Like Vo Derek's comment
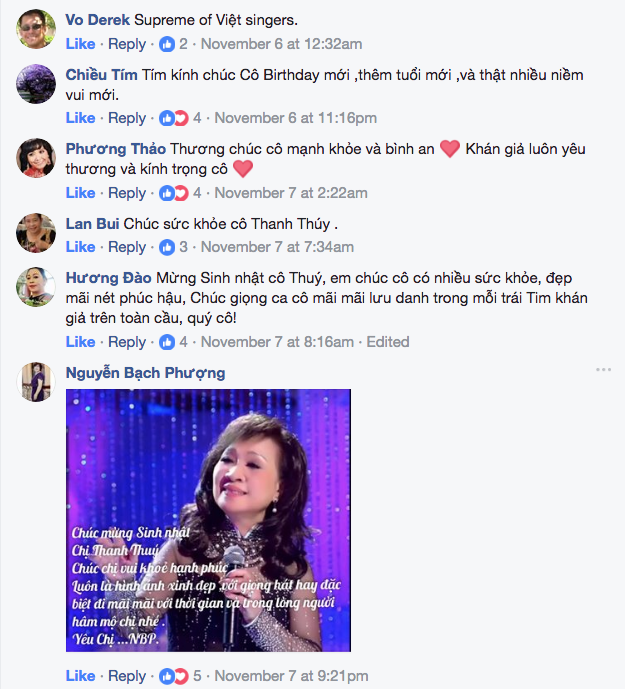625x689 pixels. (80, 44)
